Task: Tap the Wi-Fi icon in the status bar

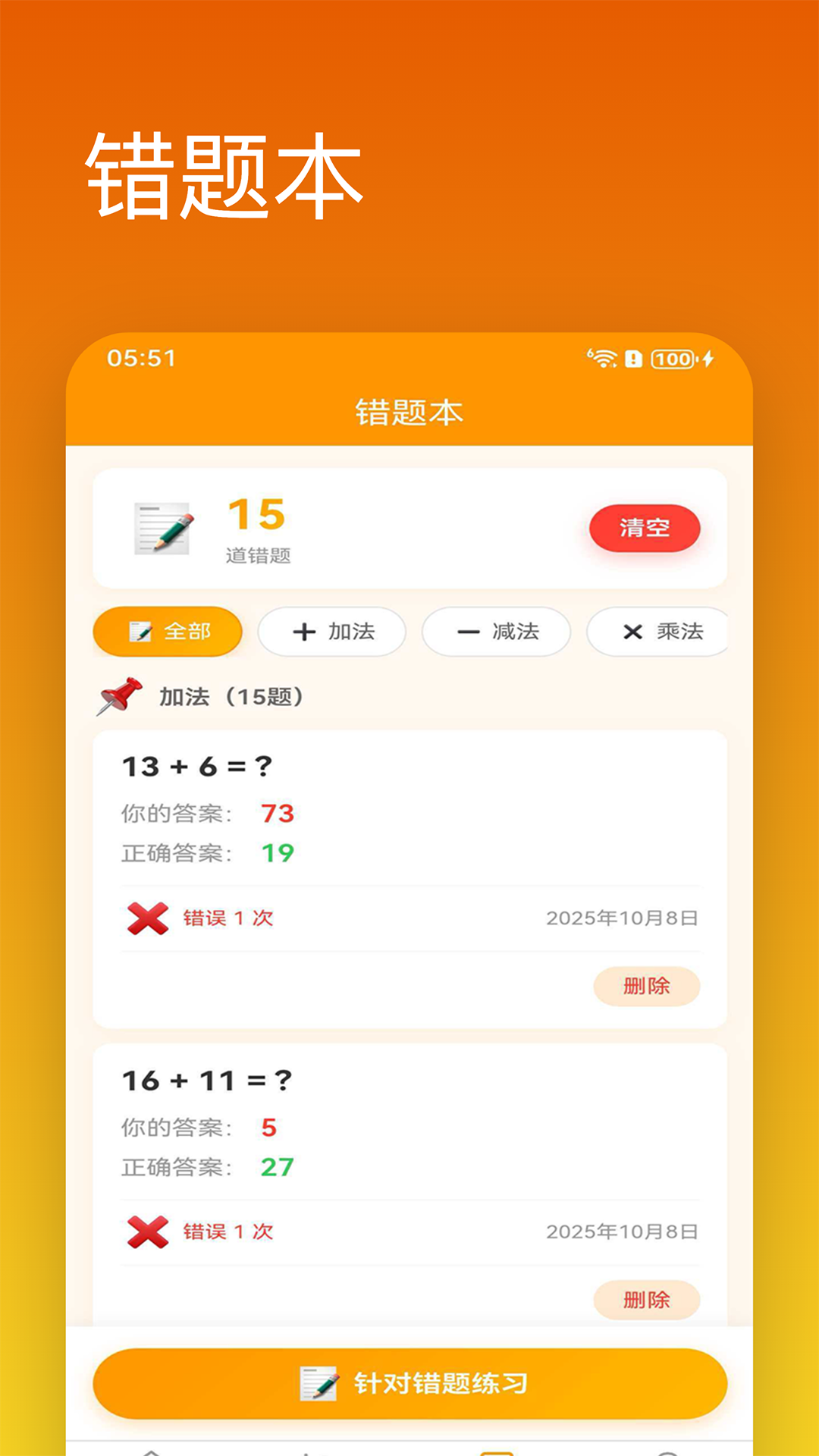Action: point(603,357)
